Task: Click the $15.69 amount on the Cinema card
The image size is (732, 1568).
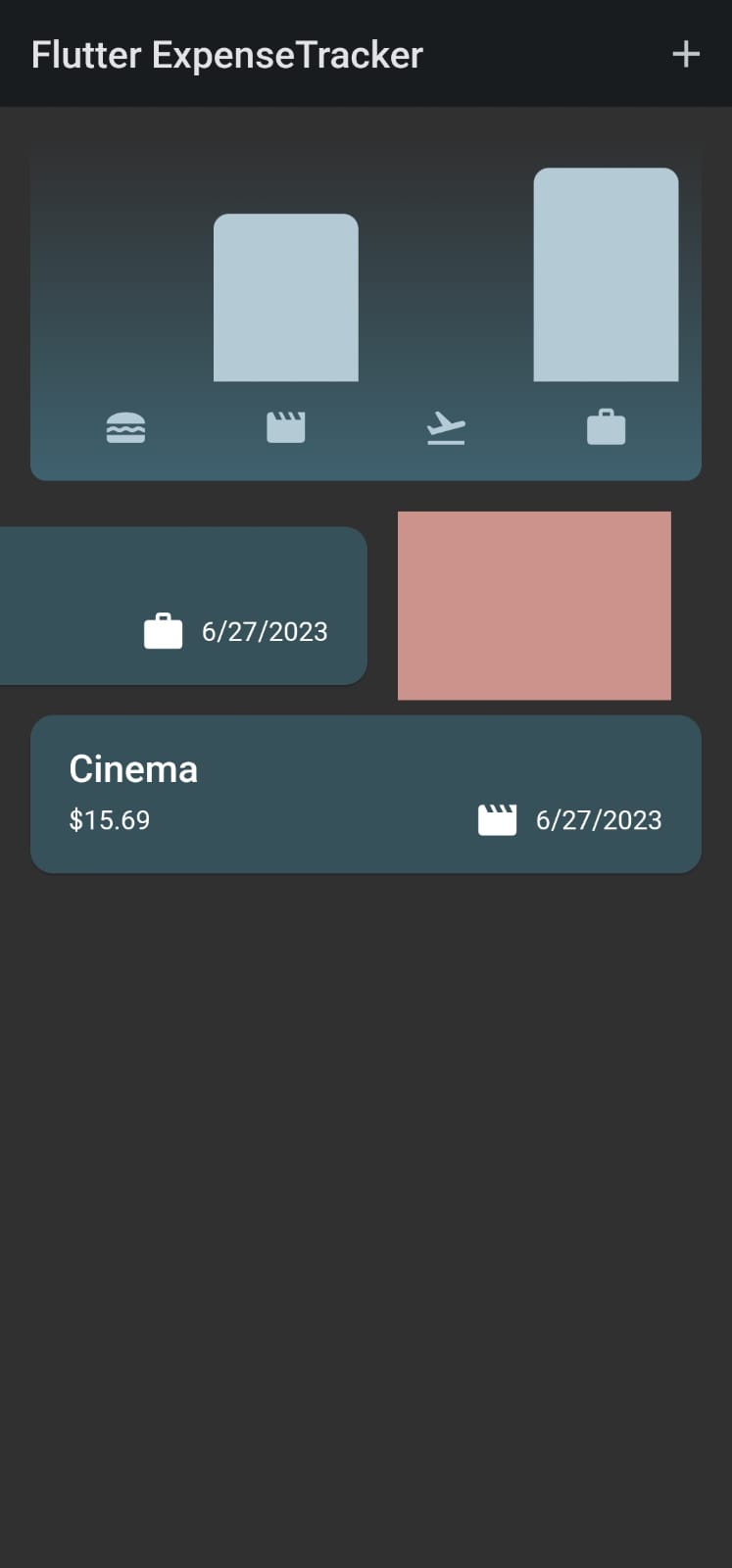Action: pyautogui.click(x=109, y=819)
